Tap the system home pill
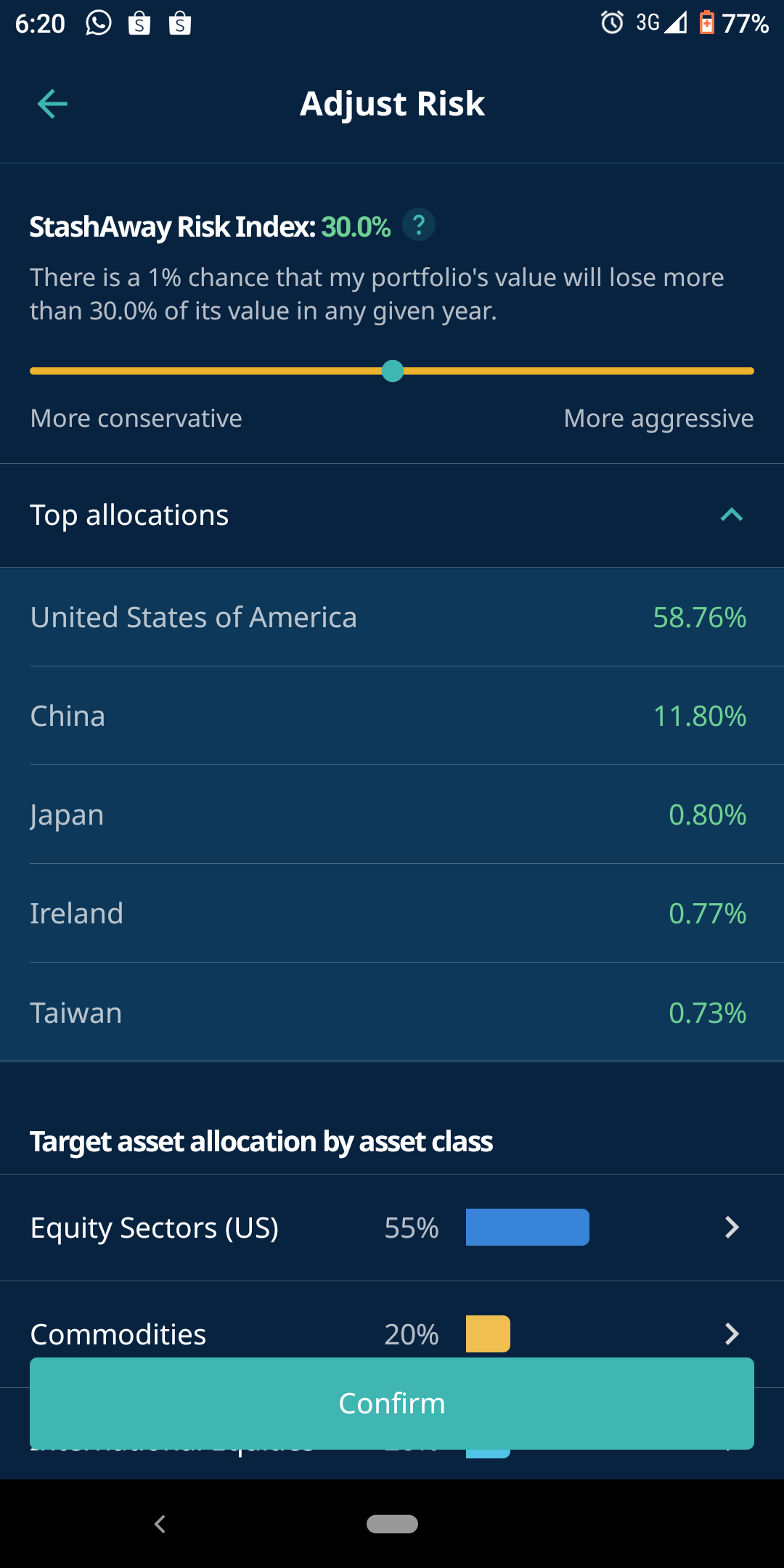 pos(392,1524)
